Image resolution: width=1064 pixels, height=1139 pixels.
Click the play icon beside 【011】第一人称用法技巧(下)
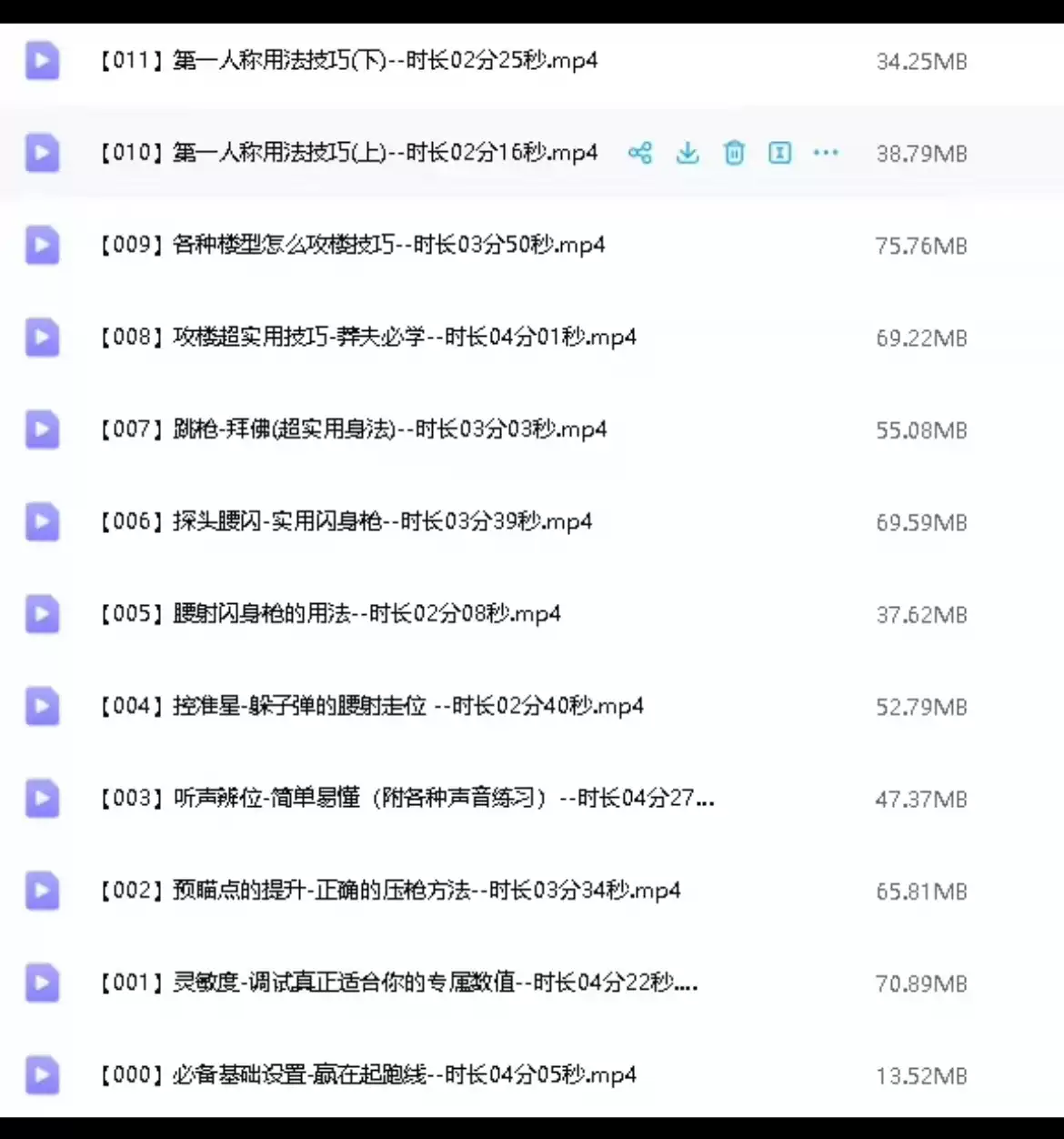(42, 61)
